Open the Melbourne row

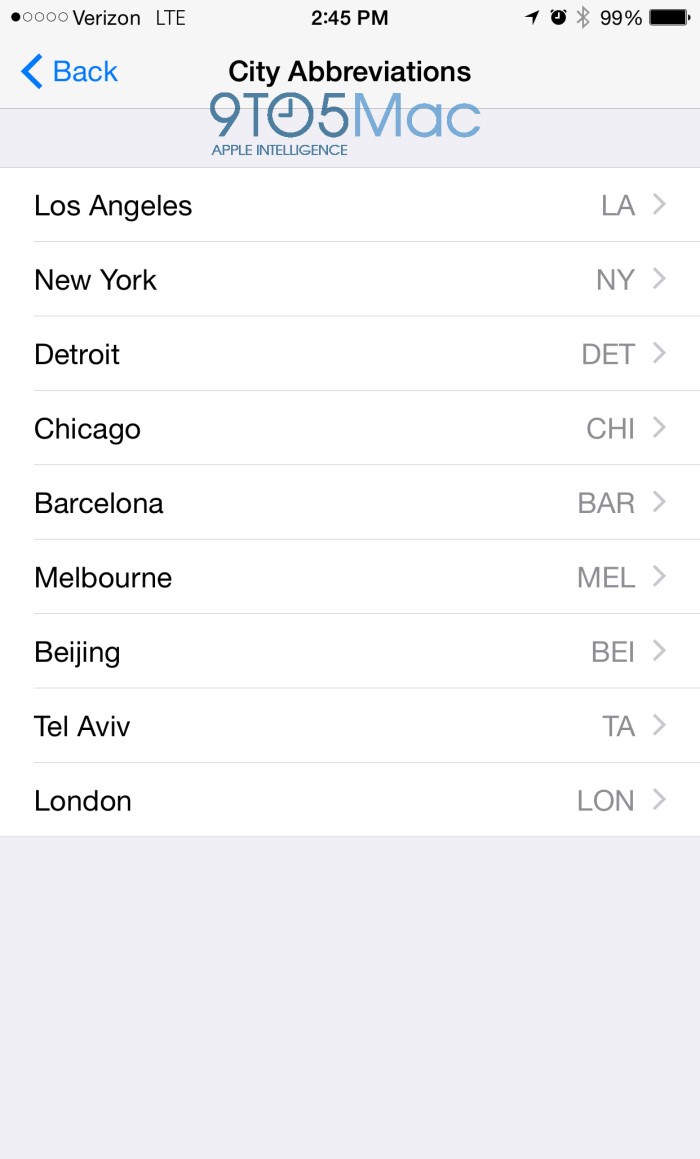click(x=350, y=577)
